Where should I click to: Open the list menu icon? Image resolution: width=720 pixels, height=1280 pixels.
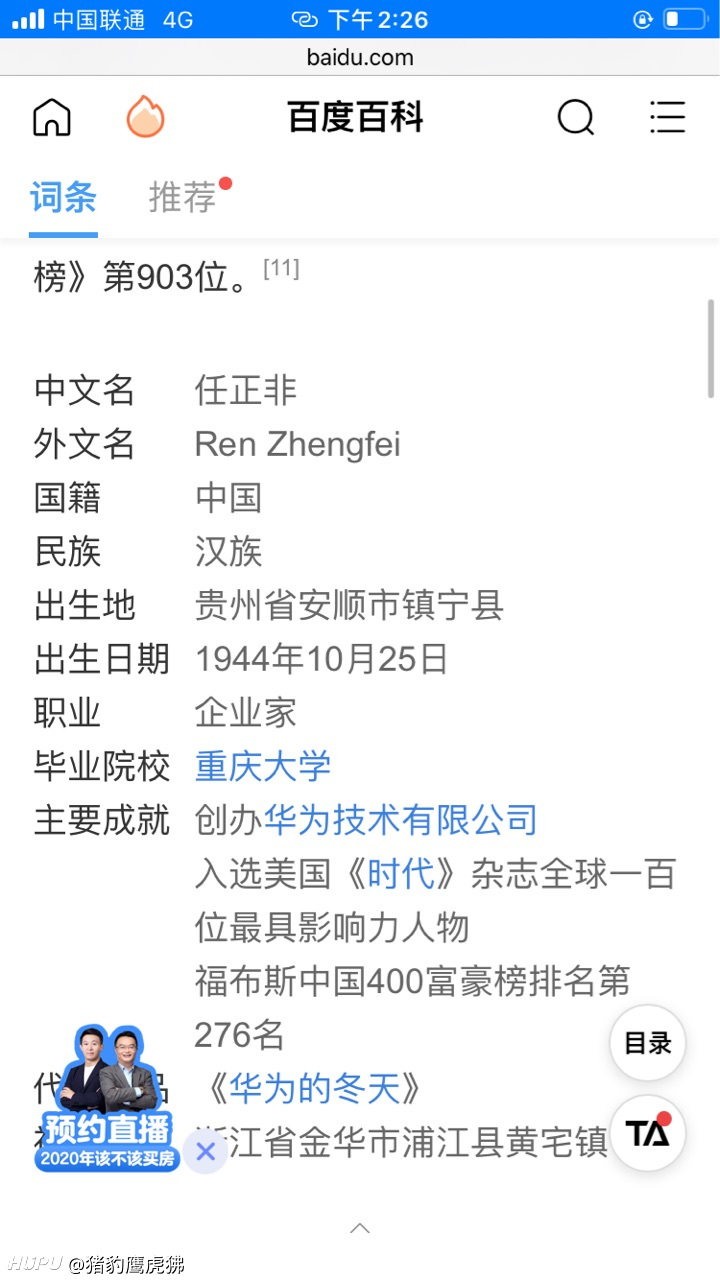pos(667,117)
